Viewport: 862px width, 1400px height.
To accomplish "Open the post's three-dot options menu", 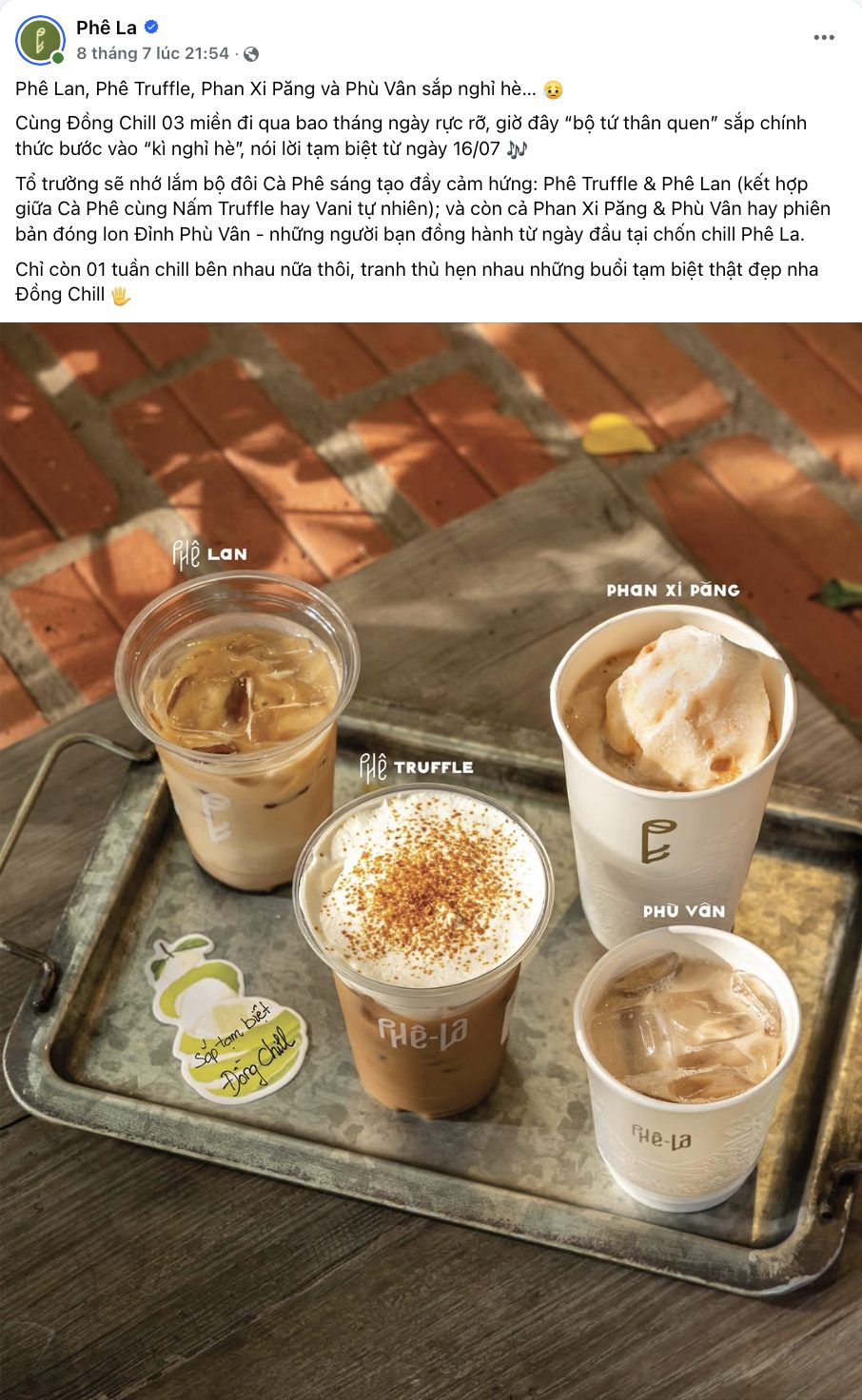I will [x=823, y=38].
